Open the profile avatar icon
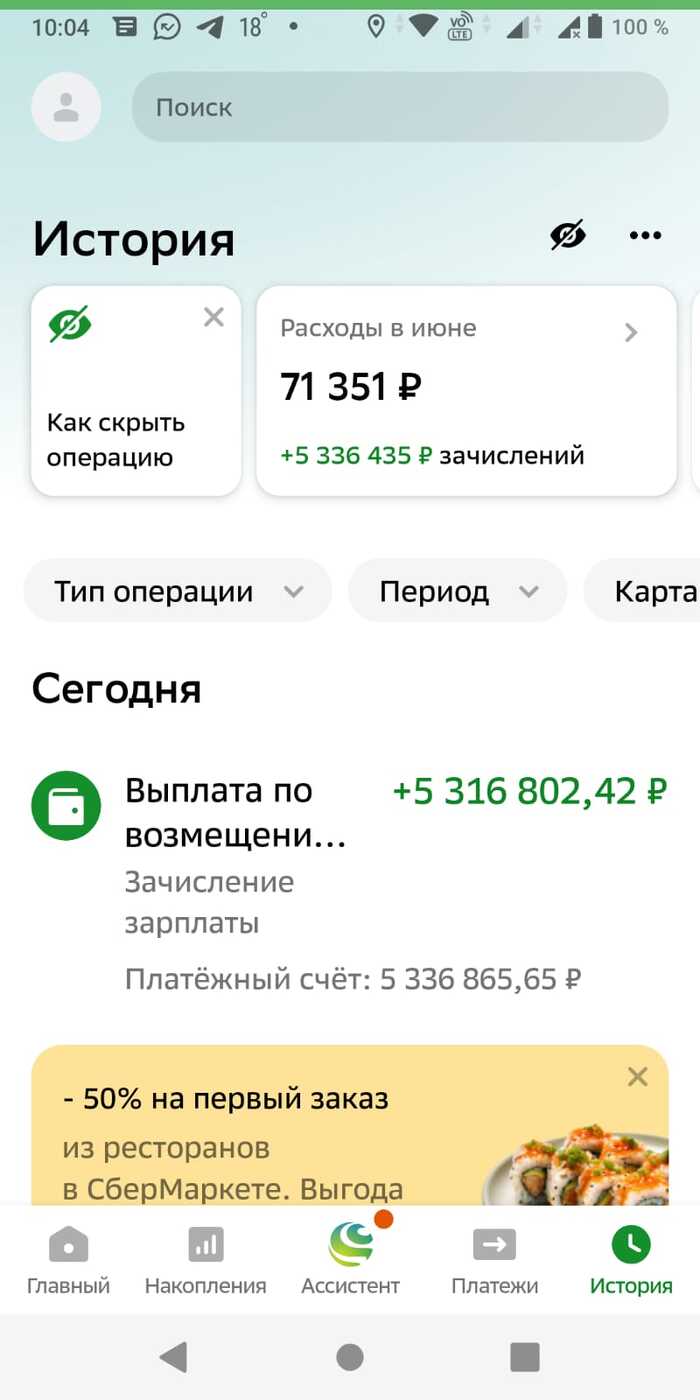The height and width of the screenshot is (1400, 700). click(66, 107)
